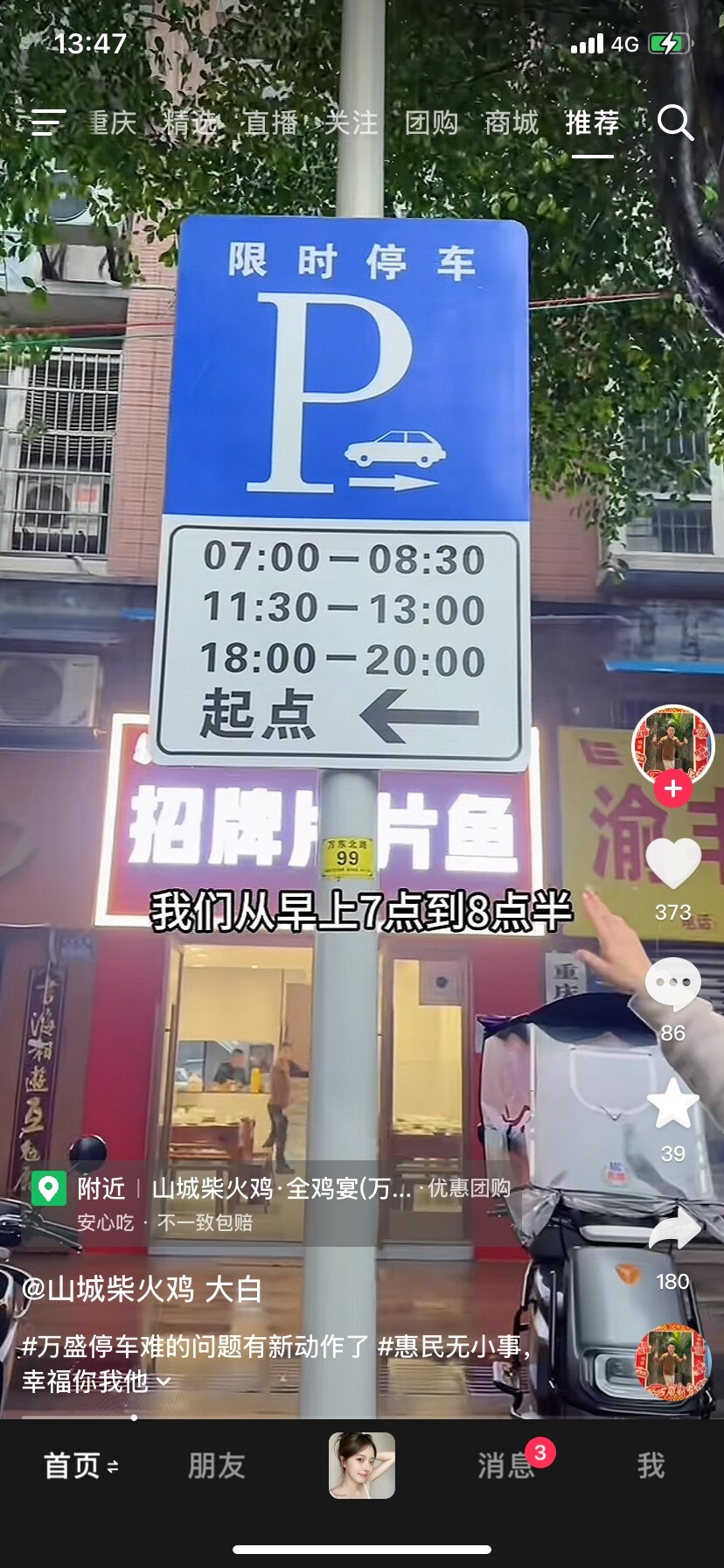Share this video
The image size is (724, 1568).
click(x=674, y=1231)
